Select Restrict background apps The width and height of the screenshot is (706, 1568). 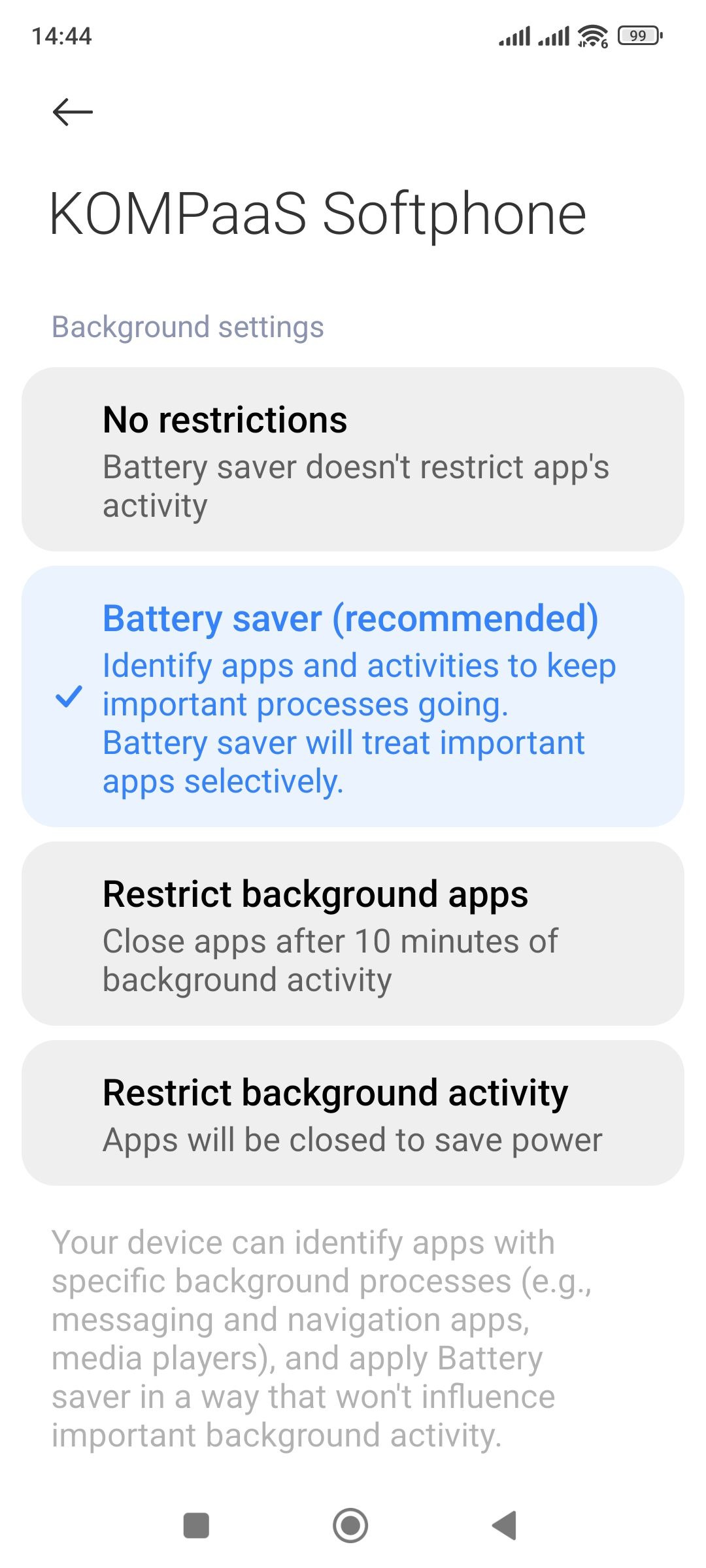pos(353,934)
